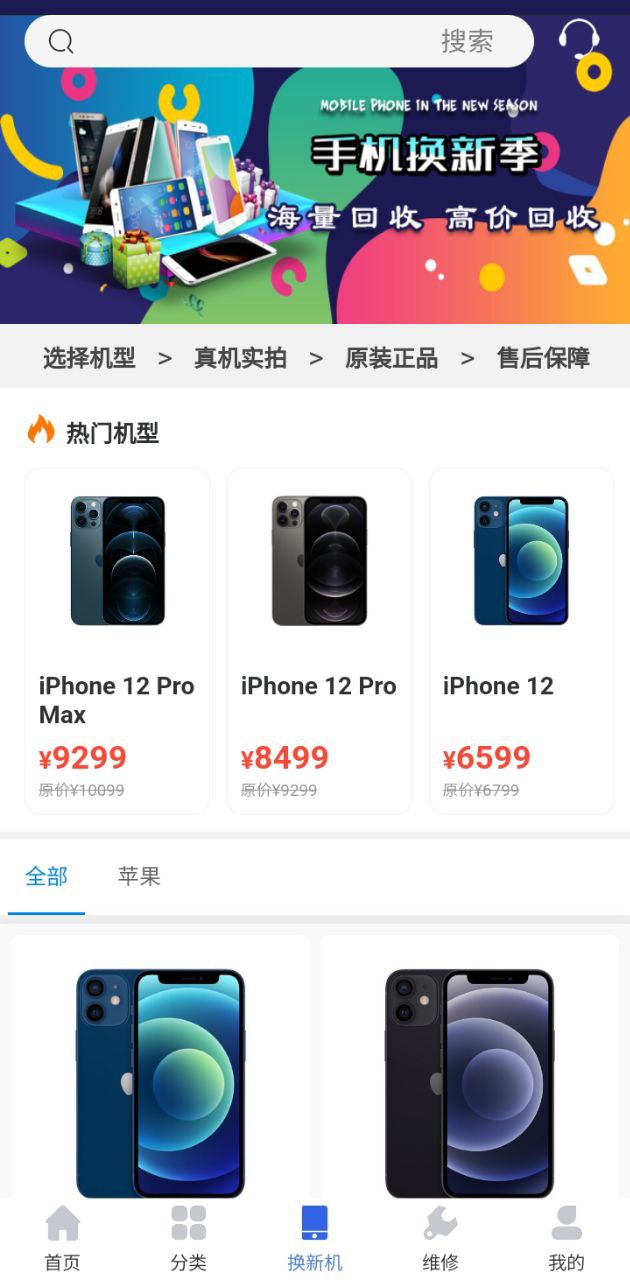
Task: Open the 分类 tab
Action: coord(188,1239)
